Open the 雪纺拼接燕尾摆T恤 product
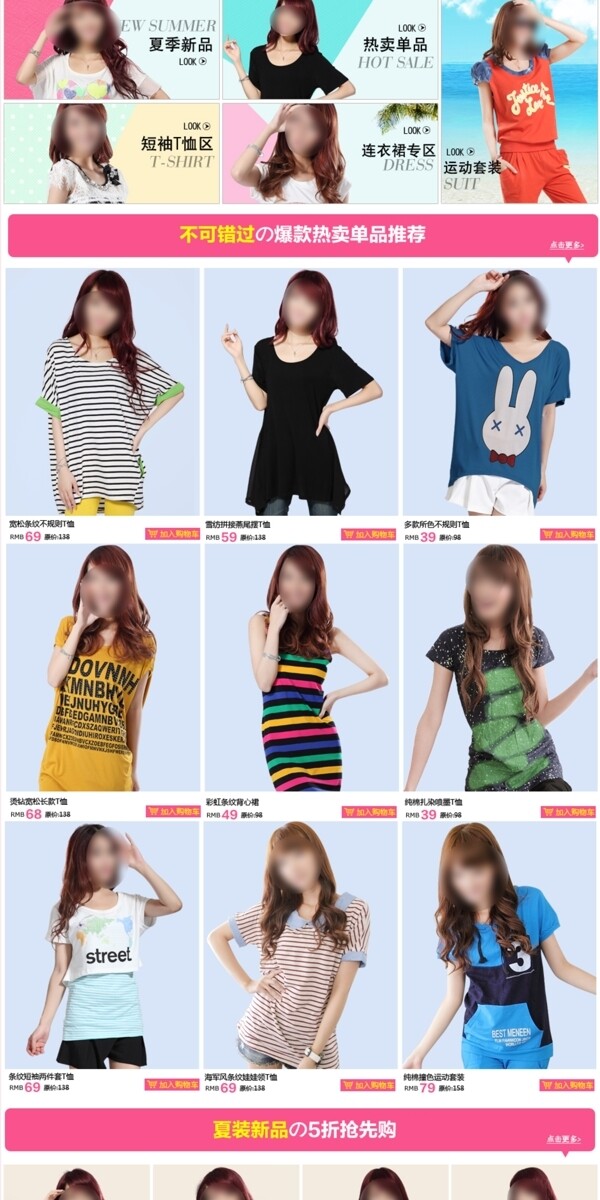 [x=301, y=392]
